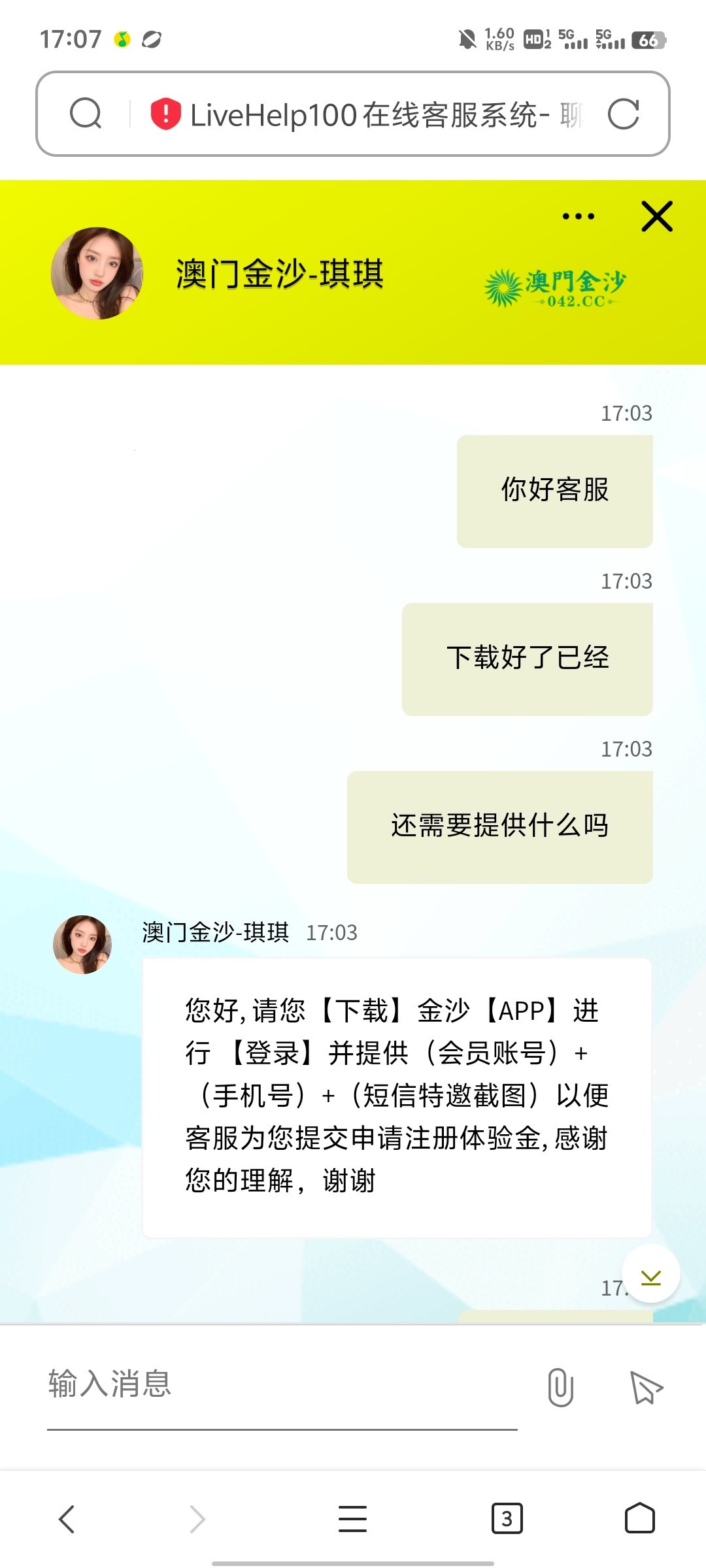Attach a file with the paperclip icon
Image resolution: width=706 pixels, height=1568 pixels.
pyautogui.click(x=560, y=1386)
